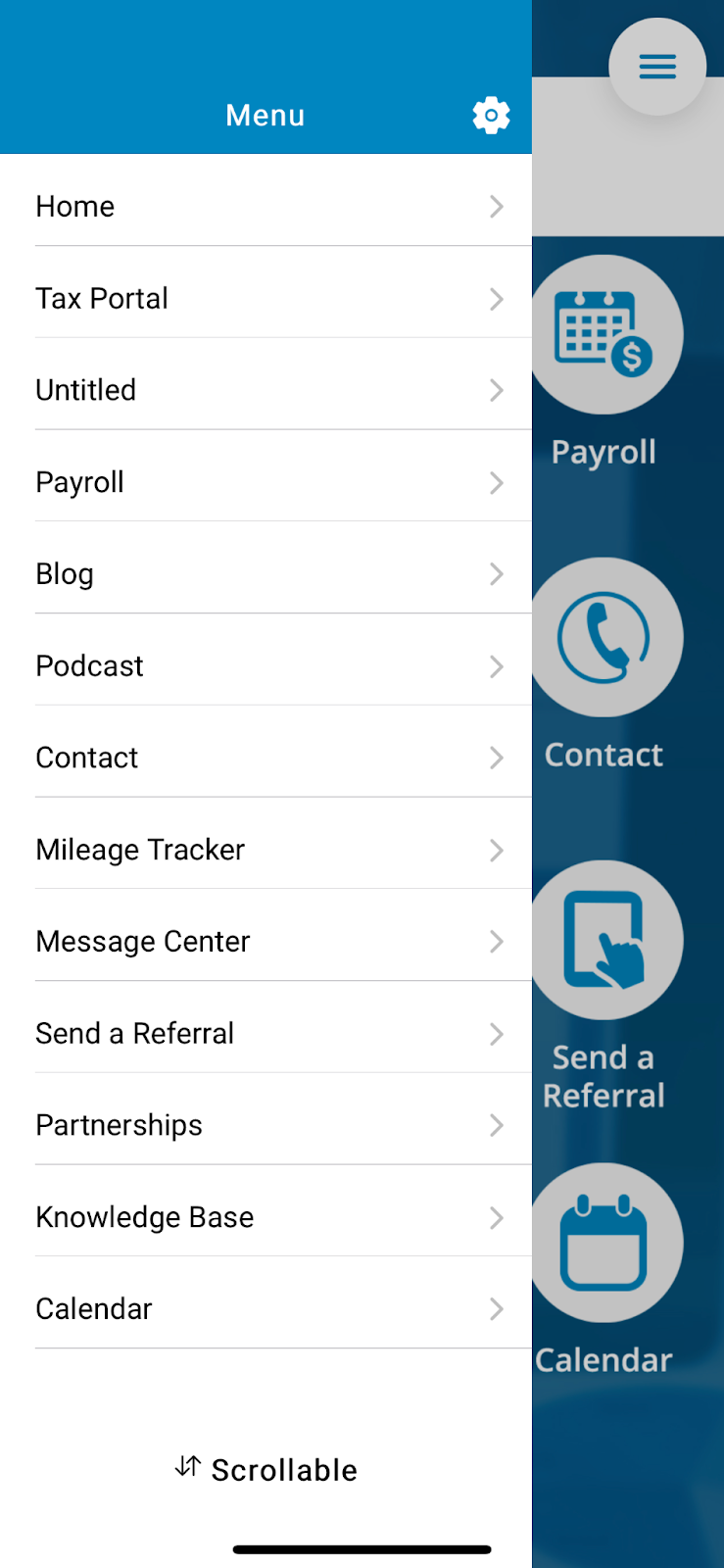The width and height of the screenshot is (724, 1568).
Task: Open the Knowledge Base menu row
Action: click(265, 1217)
